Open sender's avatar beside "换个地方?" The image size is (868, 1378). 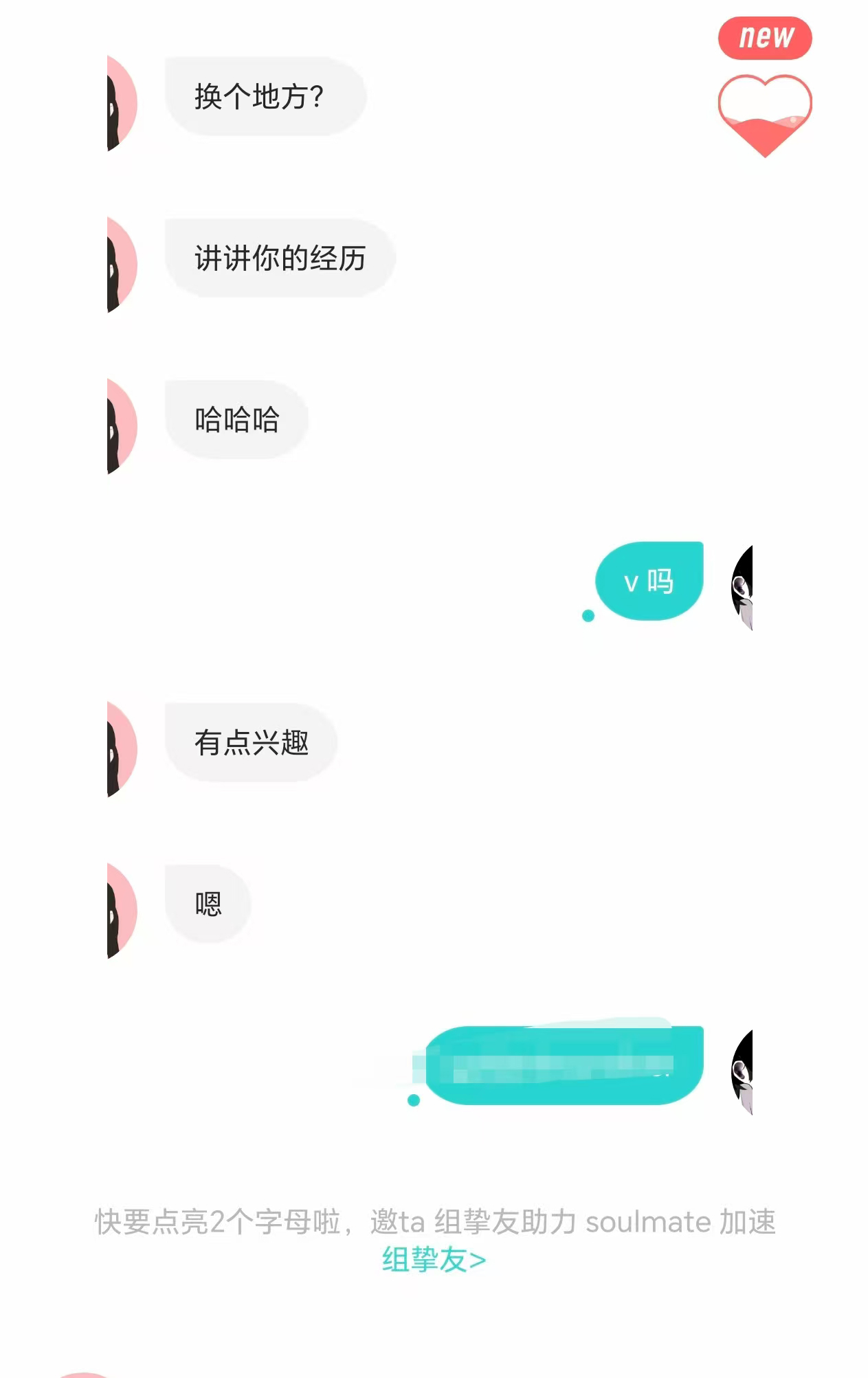(x=122, y=103)
